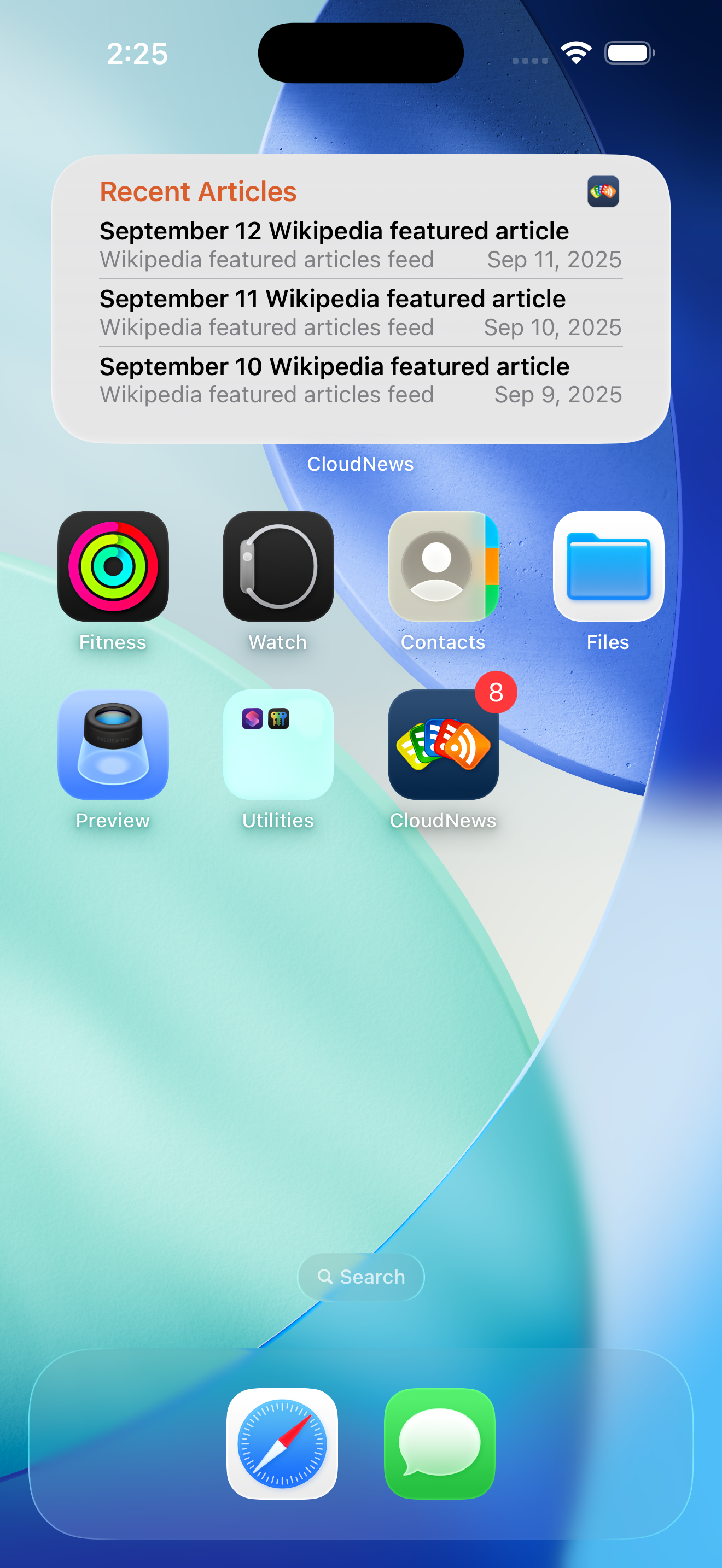Open the Utilities folder
The height and width of the screenshot is (1568, 722).
click(278, 745)
